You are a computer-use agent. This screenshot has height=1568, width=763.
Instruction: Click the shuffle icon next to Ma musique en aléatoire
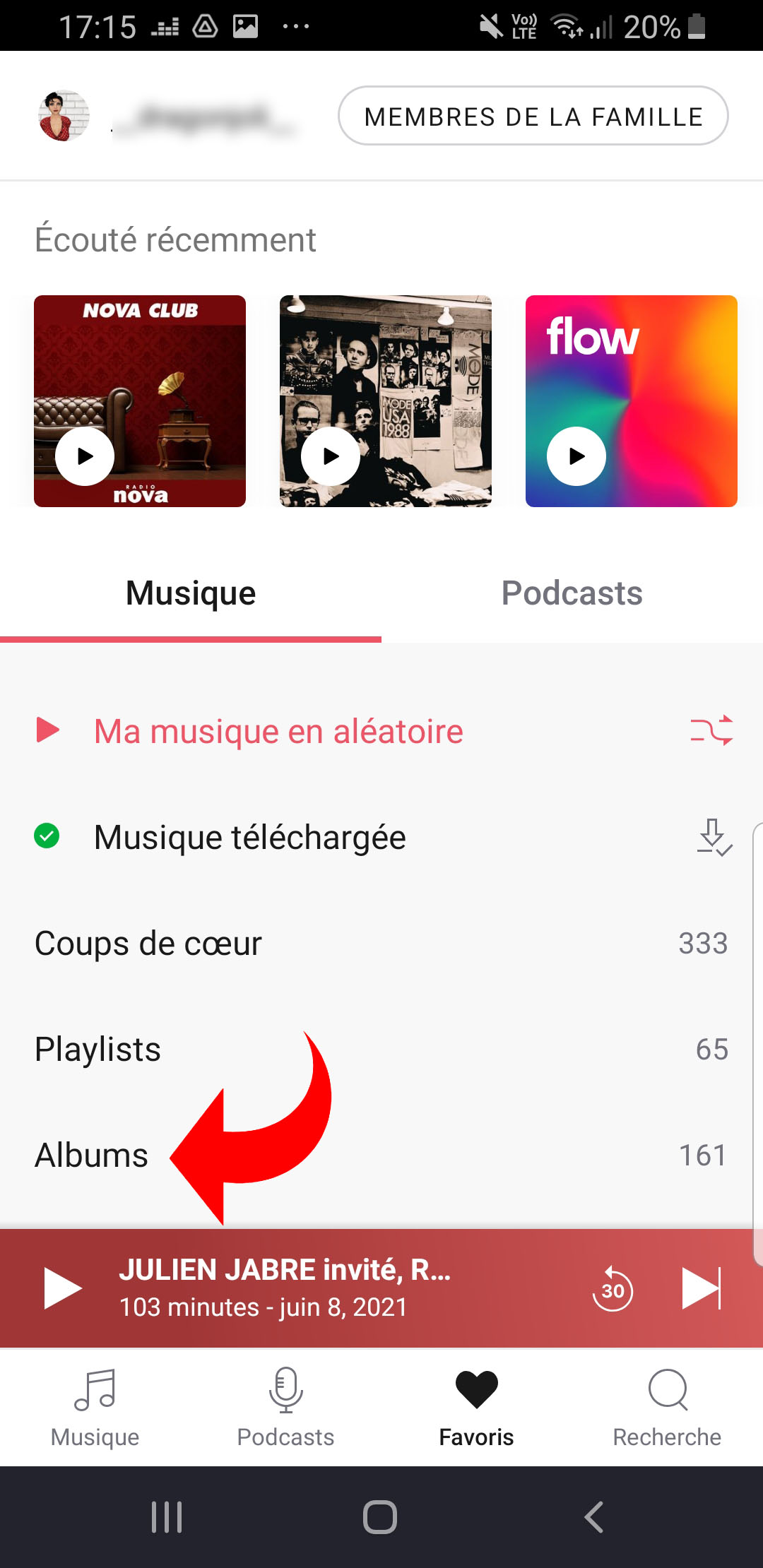coord(712,732)
